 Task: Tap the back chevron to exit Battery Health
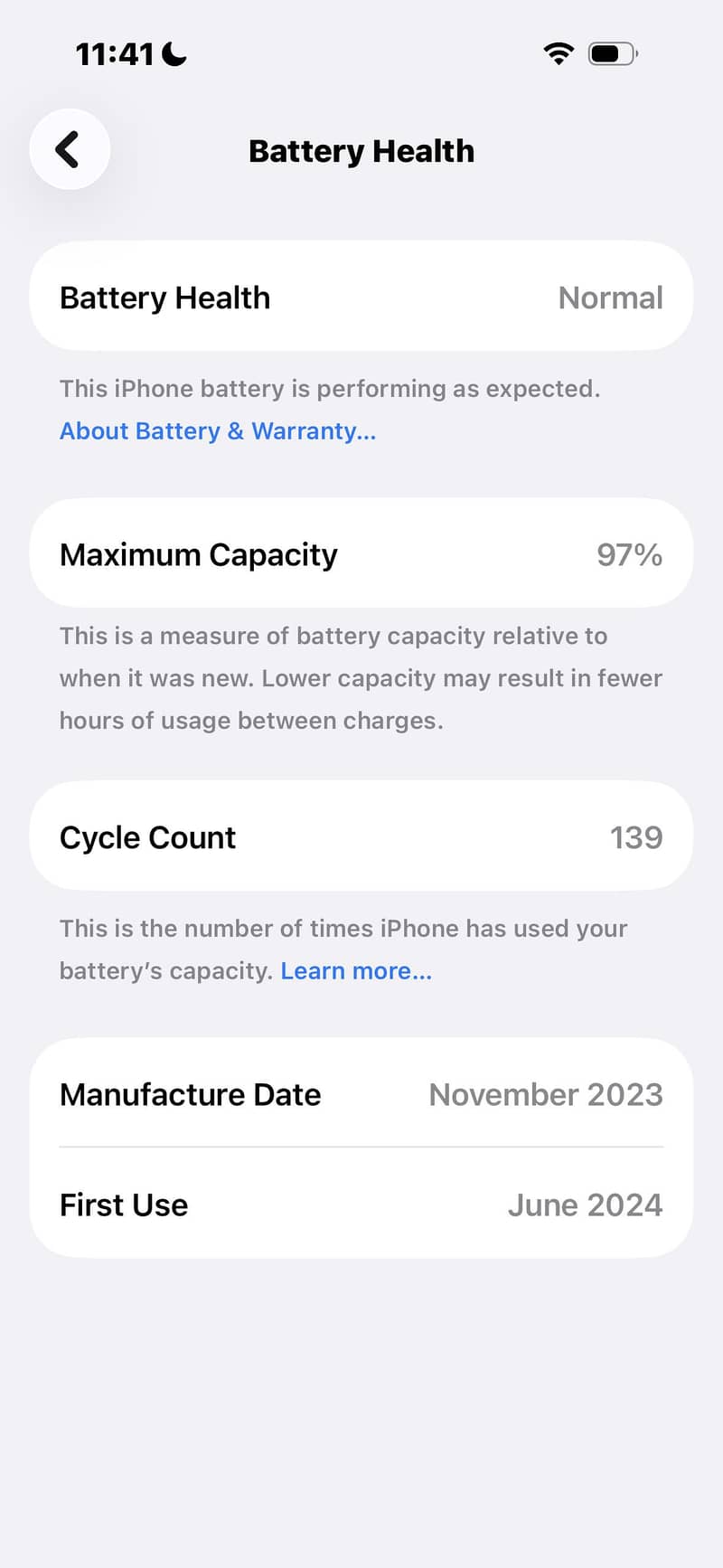(x=70, y=149)
